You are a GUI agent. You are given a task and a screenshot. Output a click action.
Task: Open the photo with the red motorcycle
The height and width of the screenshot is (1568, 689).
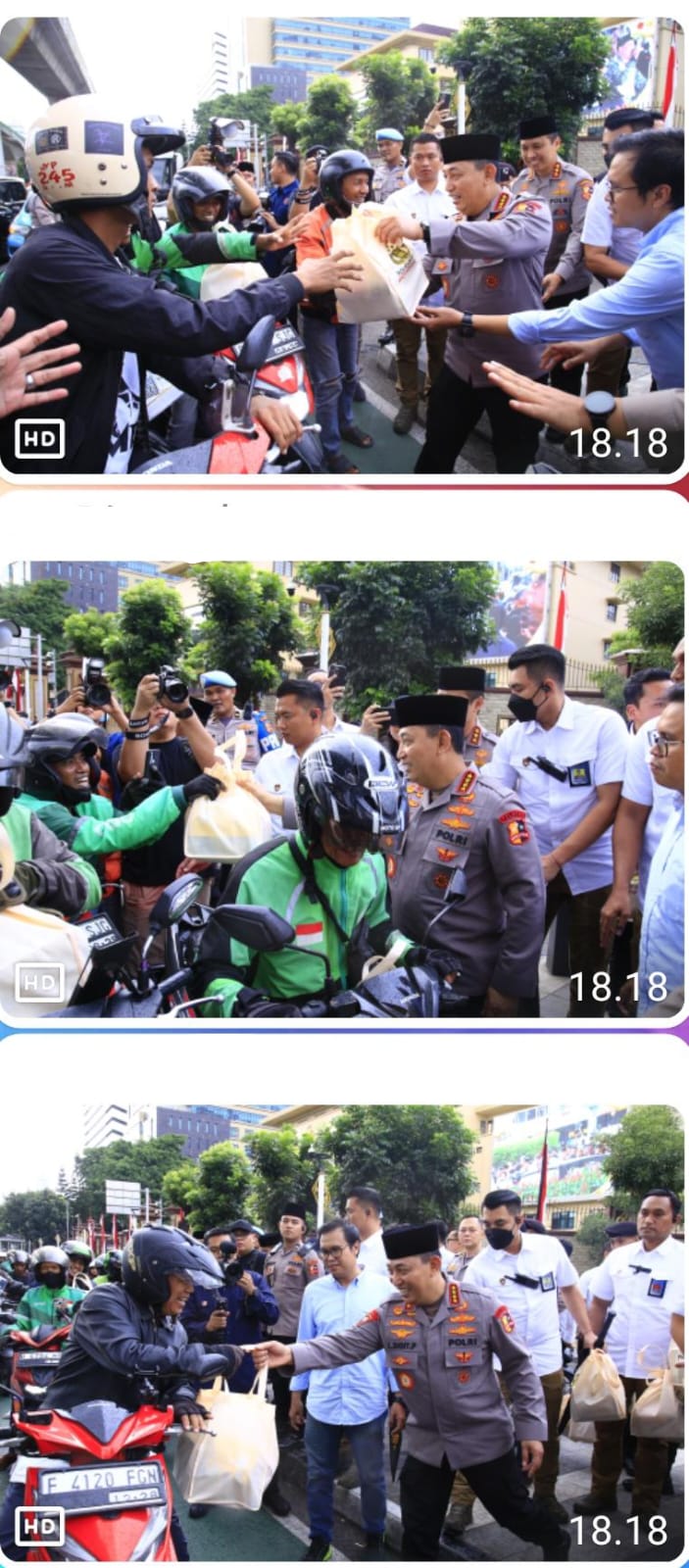(343, 1333)
